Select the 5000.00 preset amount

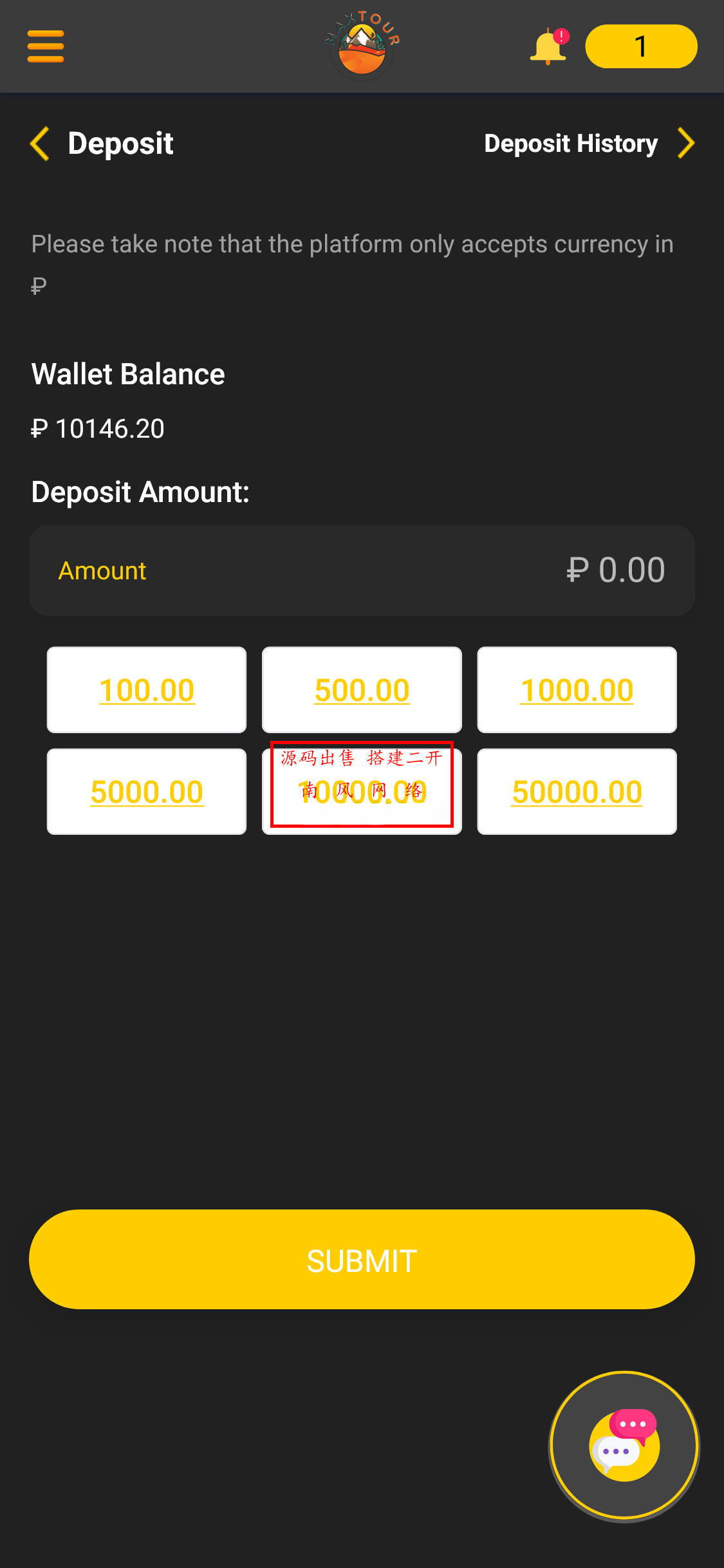coord(147,792)
